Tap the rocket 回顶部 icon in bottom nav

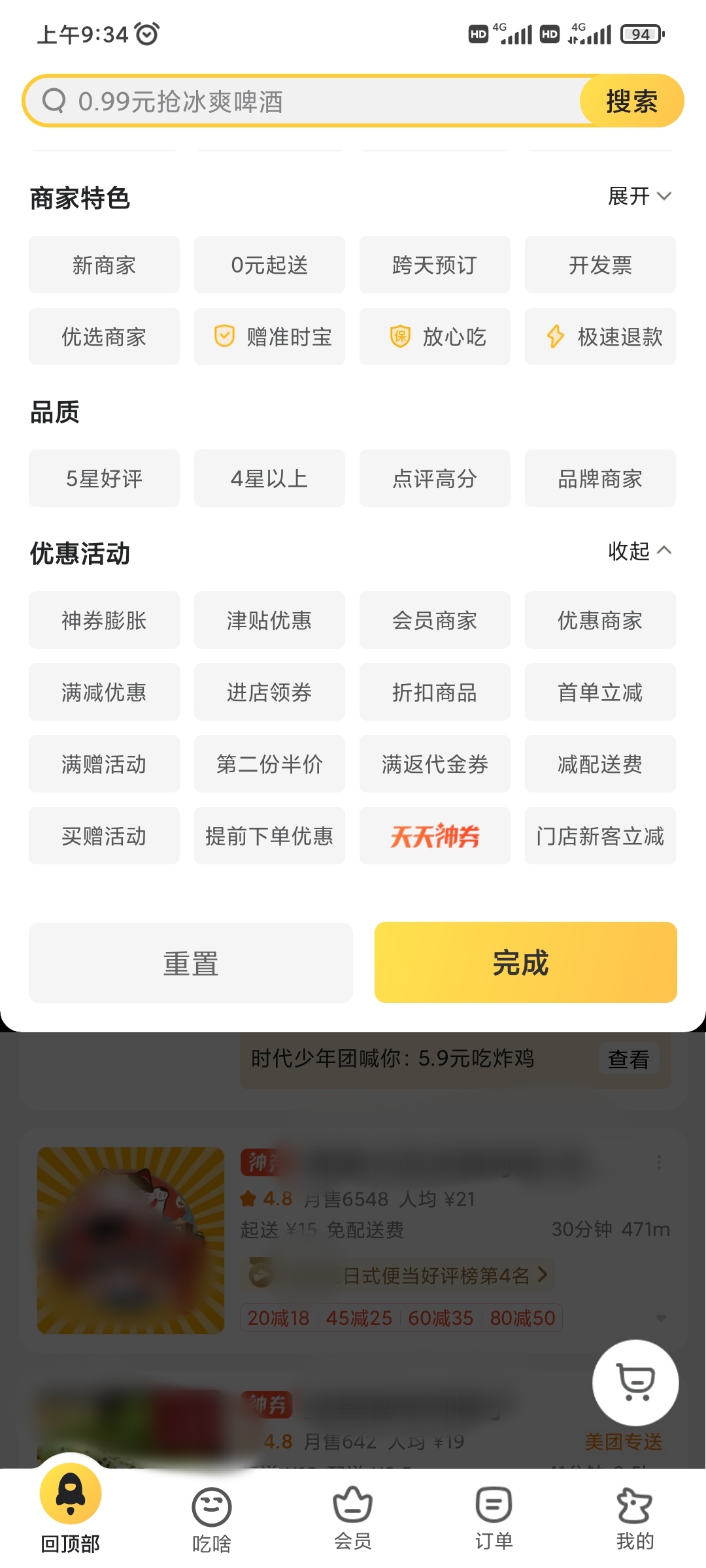coord(70,1499)
